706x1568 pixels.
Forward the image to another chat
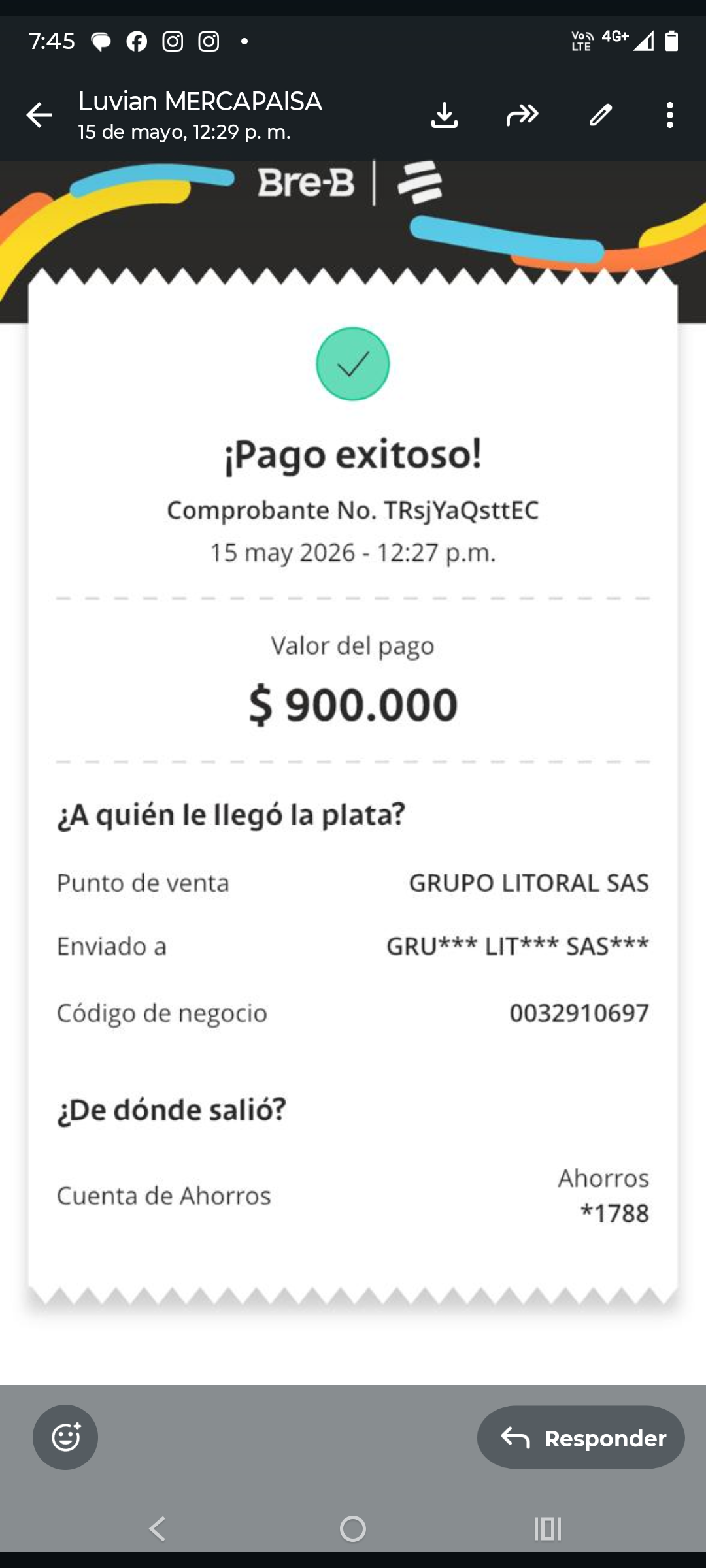click(522, 115)
